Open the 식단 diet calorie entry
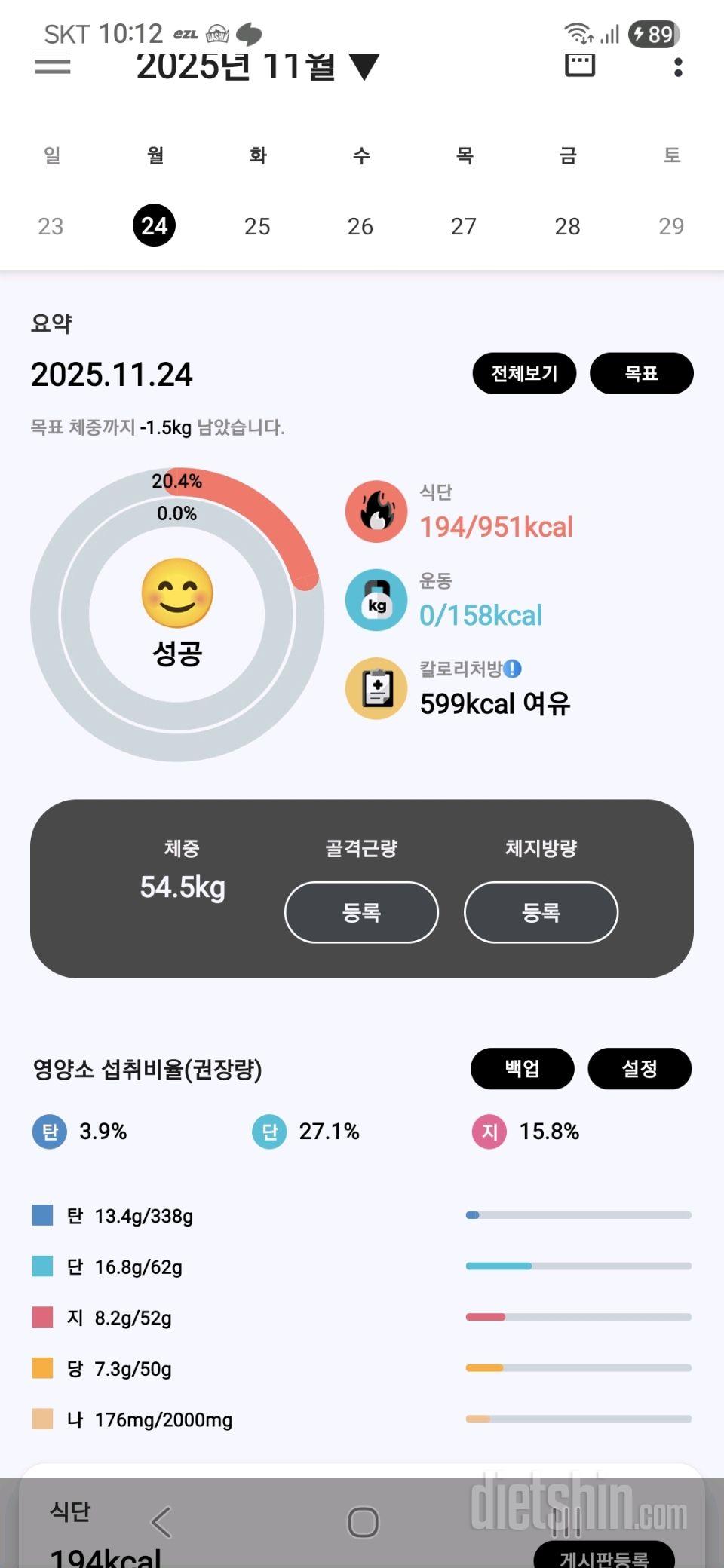The image size is (724, 1568). click(x=495, y=526)
